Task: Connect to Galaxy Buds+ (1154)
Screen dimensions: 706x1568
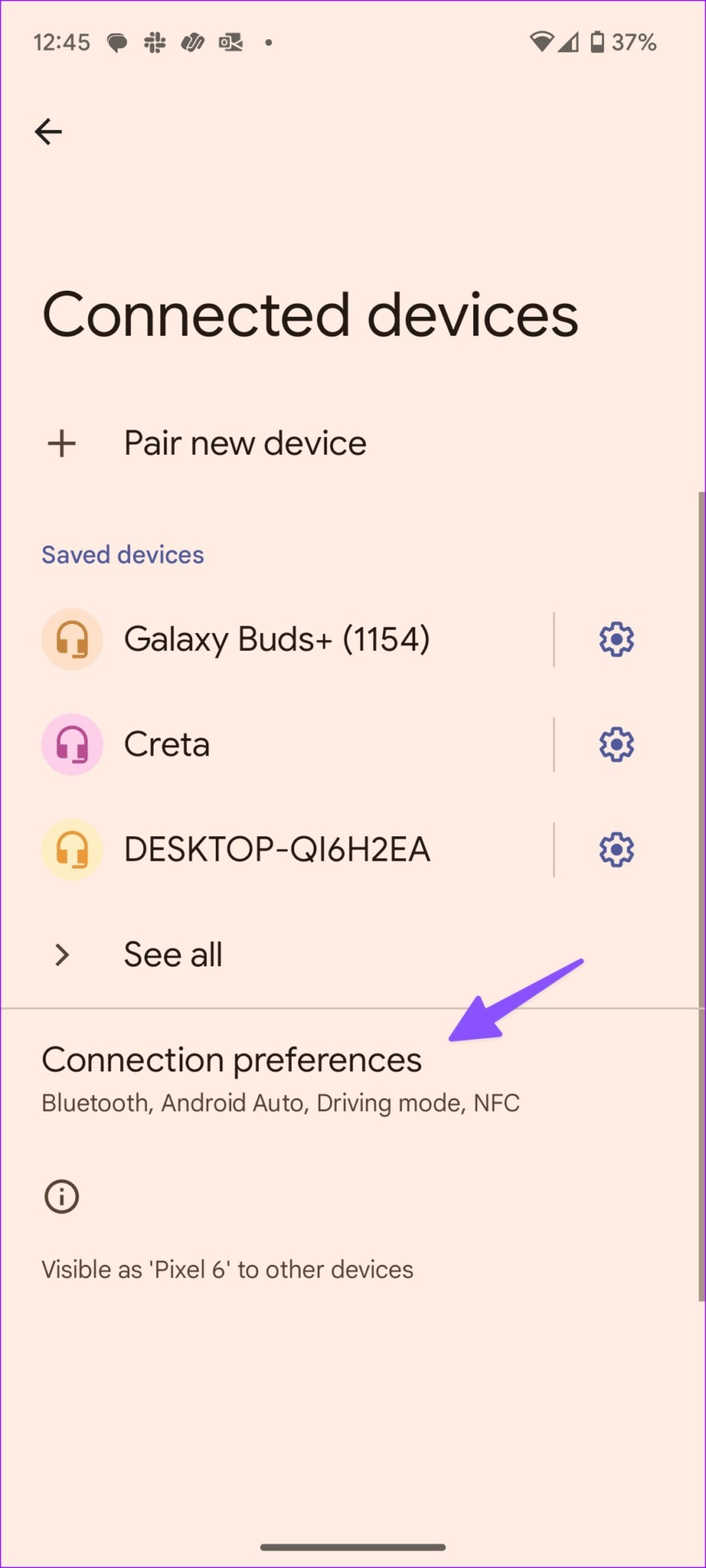Action: (x=277, y=639)
